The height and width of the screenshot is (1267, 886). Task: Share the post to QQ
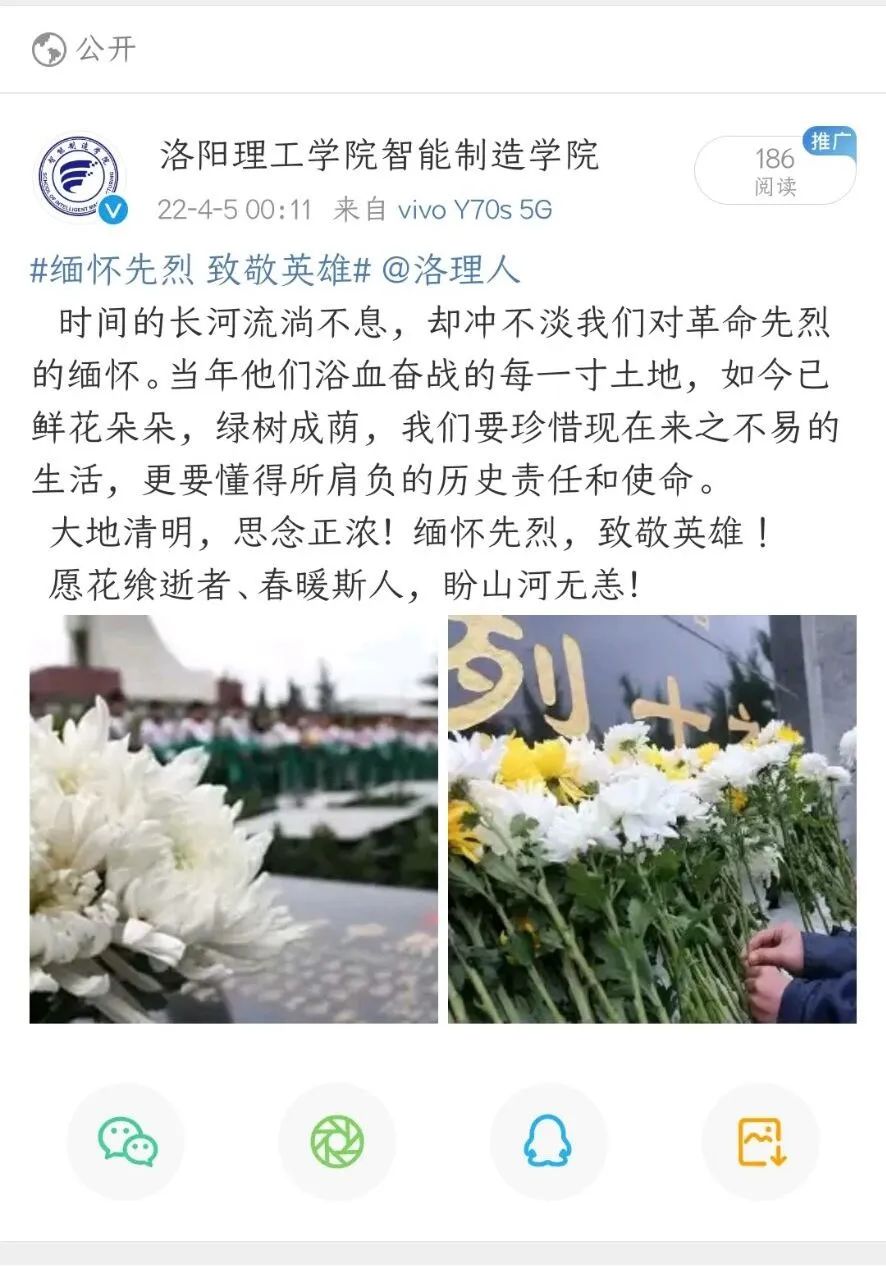click(548, 1142)
